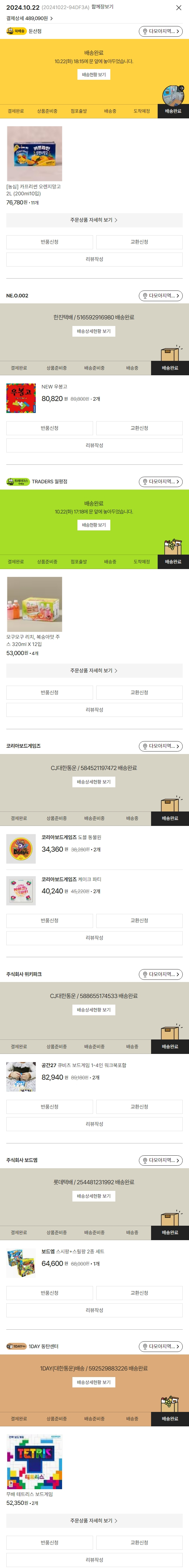Screen dimensions: 189x1568
Task: Close the order detail page
Action: click(x=179, y=8)
